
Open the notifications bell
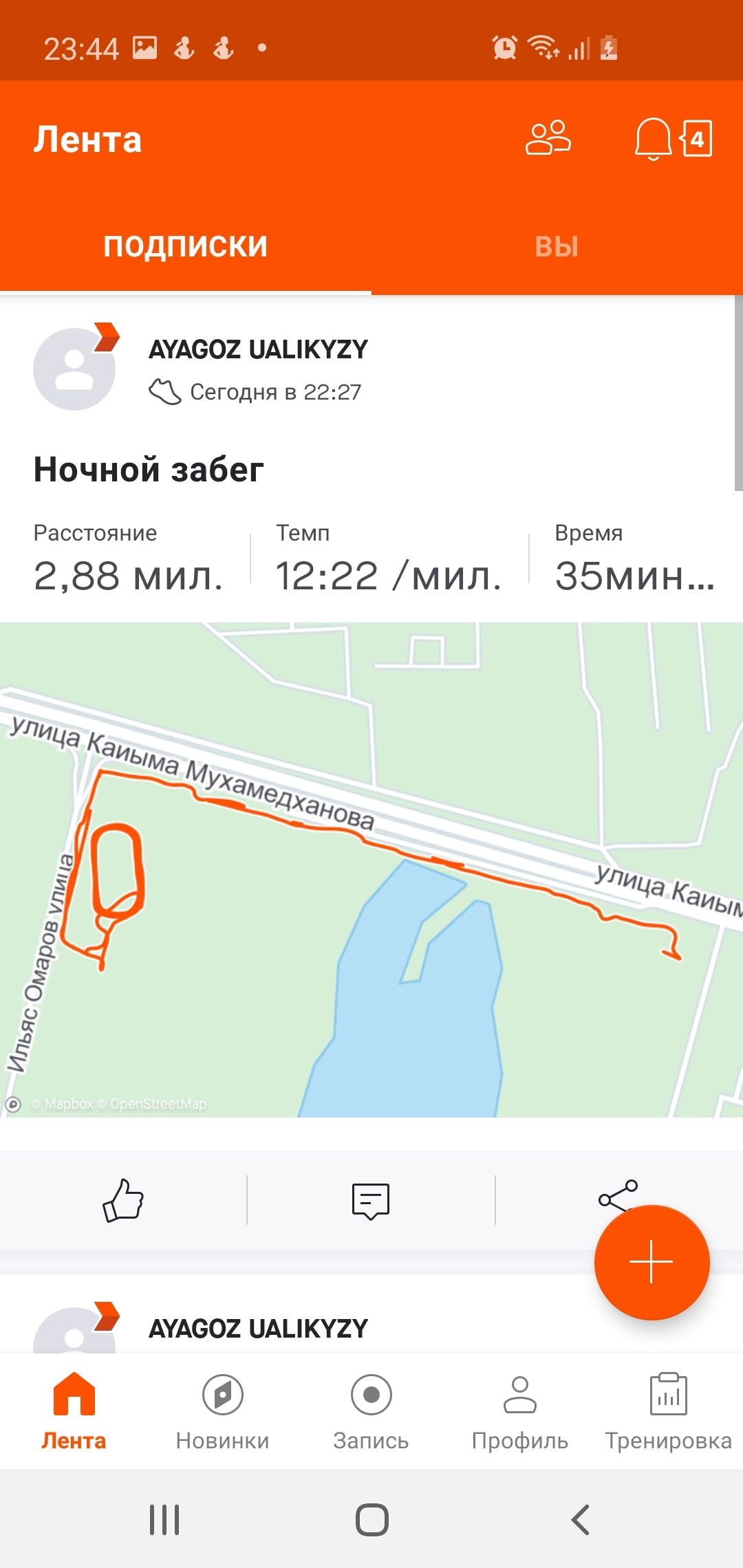653,138
